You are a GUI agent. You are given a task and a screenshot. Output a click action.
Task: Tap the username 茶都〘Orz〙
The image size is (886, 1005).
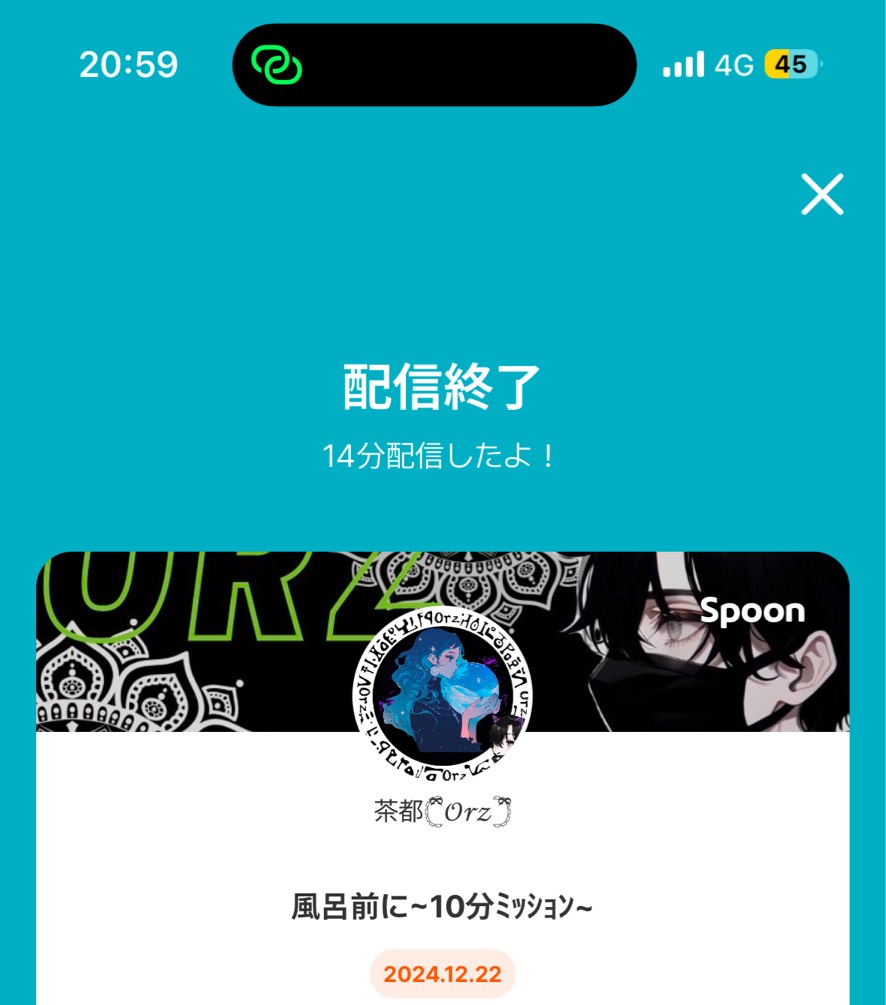coord(443,812)
